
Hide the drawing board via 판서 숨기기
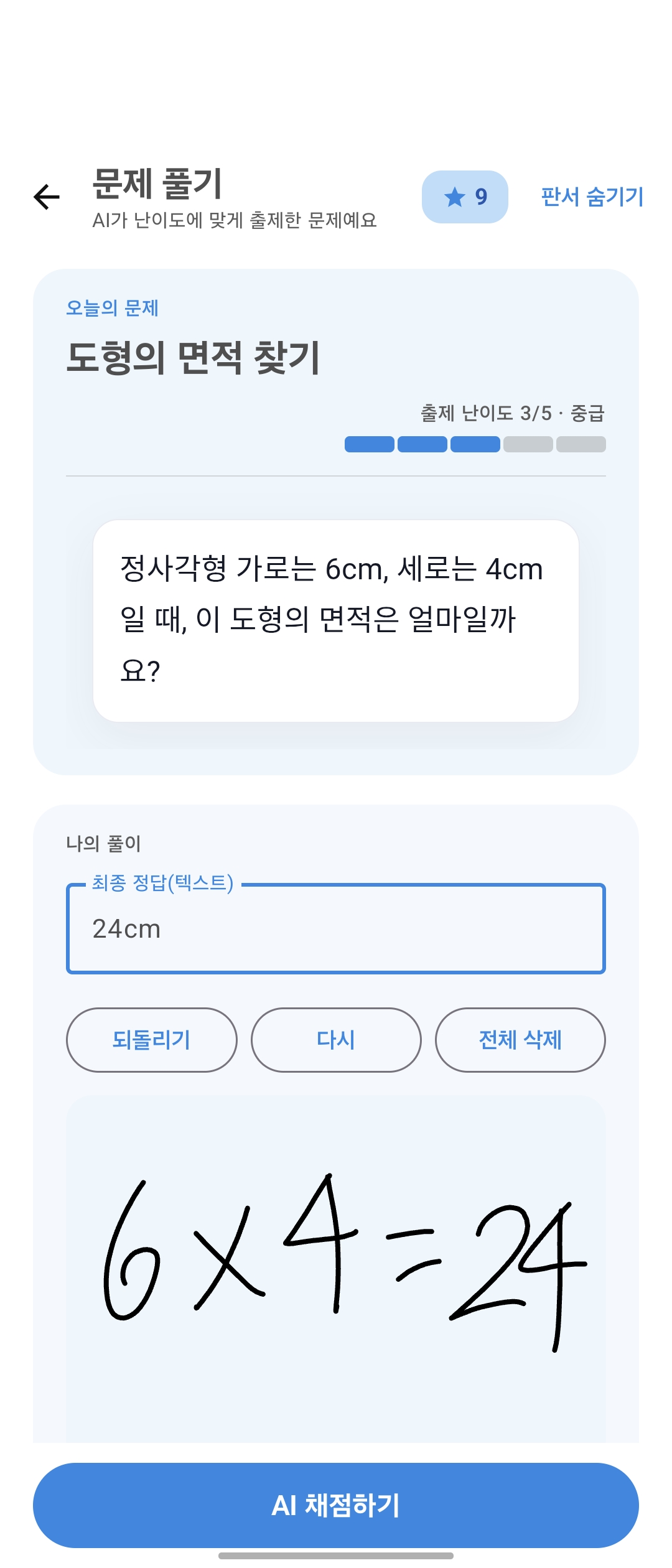592,197
